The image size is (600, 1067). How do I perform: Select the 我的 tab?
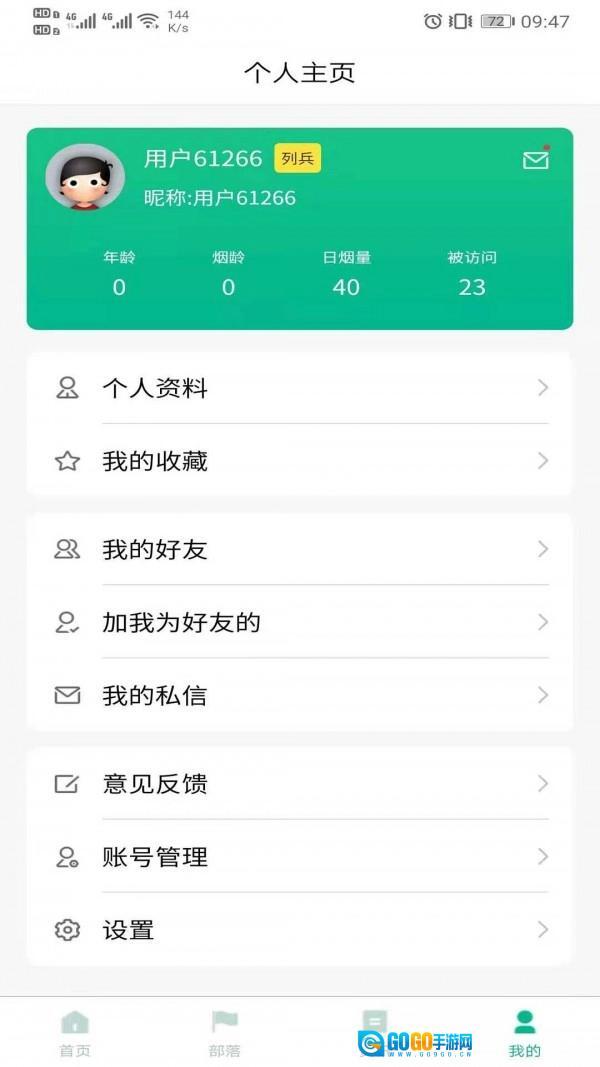tap(524, 1033)
